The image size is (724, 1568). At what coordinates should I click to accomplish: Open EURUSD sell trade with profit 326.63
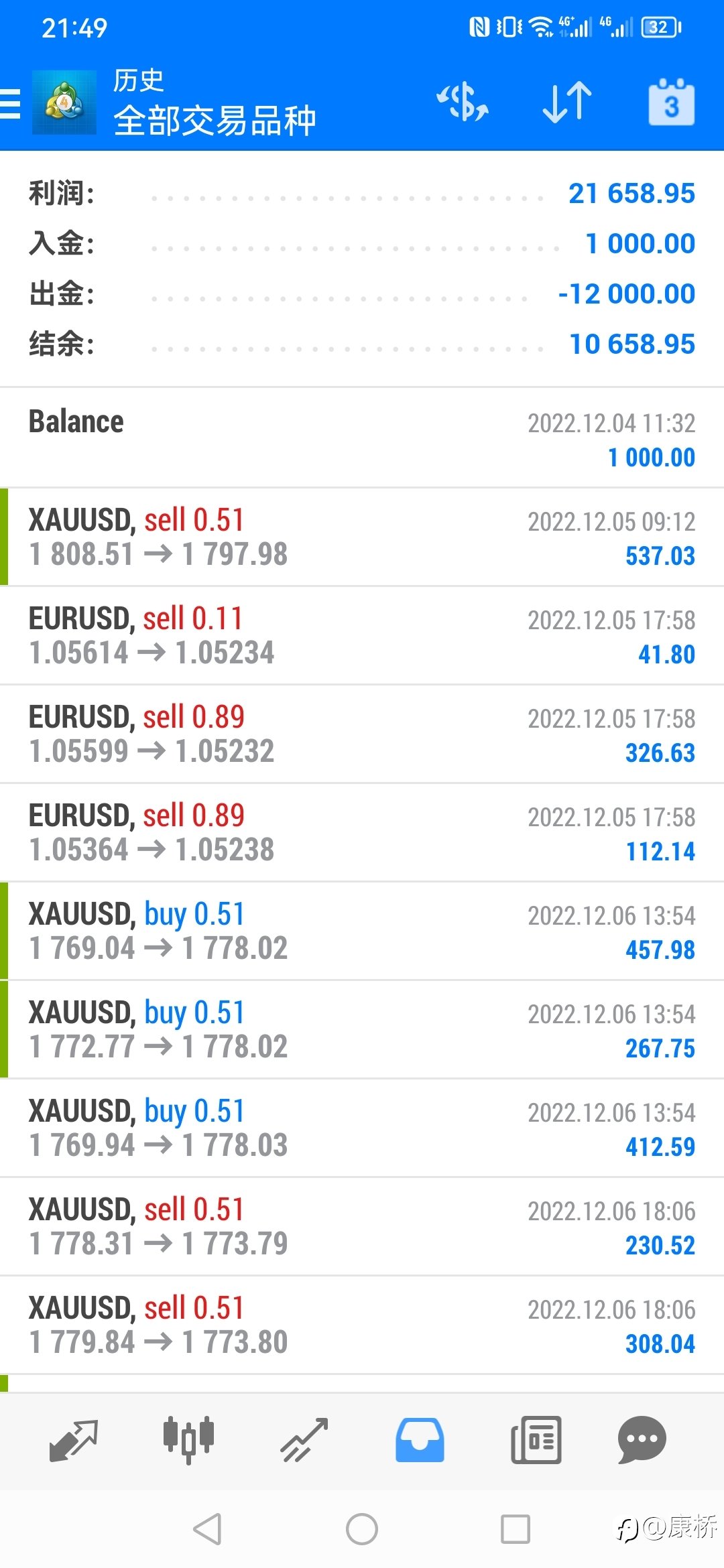362,734
